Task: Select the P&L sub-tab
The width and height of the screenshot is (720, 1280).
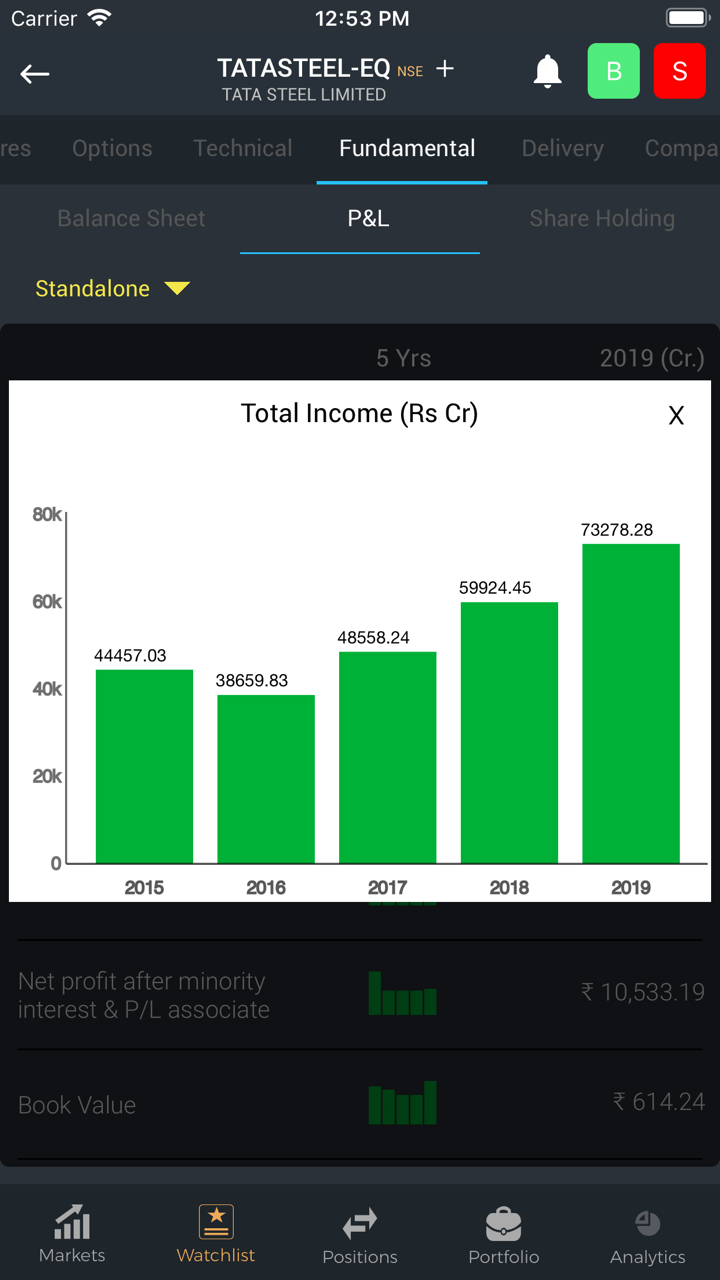Action: [368, 218]
